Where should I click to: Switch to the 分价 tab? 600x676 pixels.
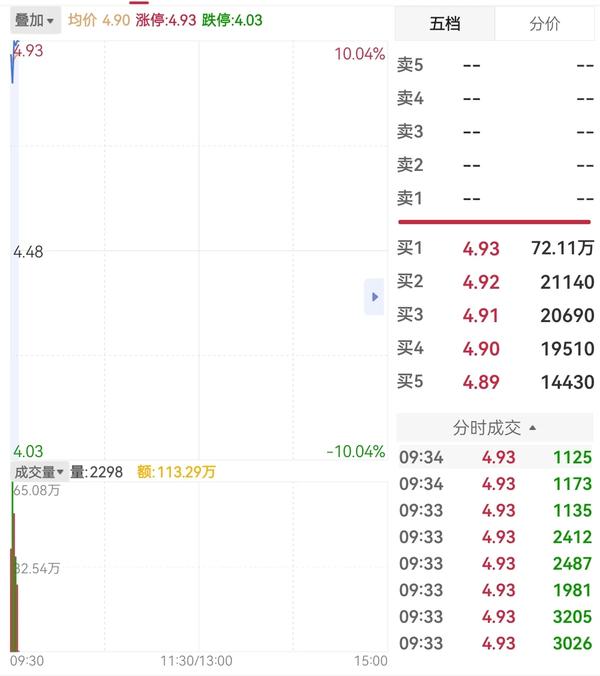(x=544, y=24)
